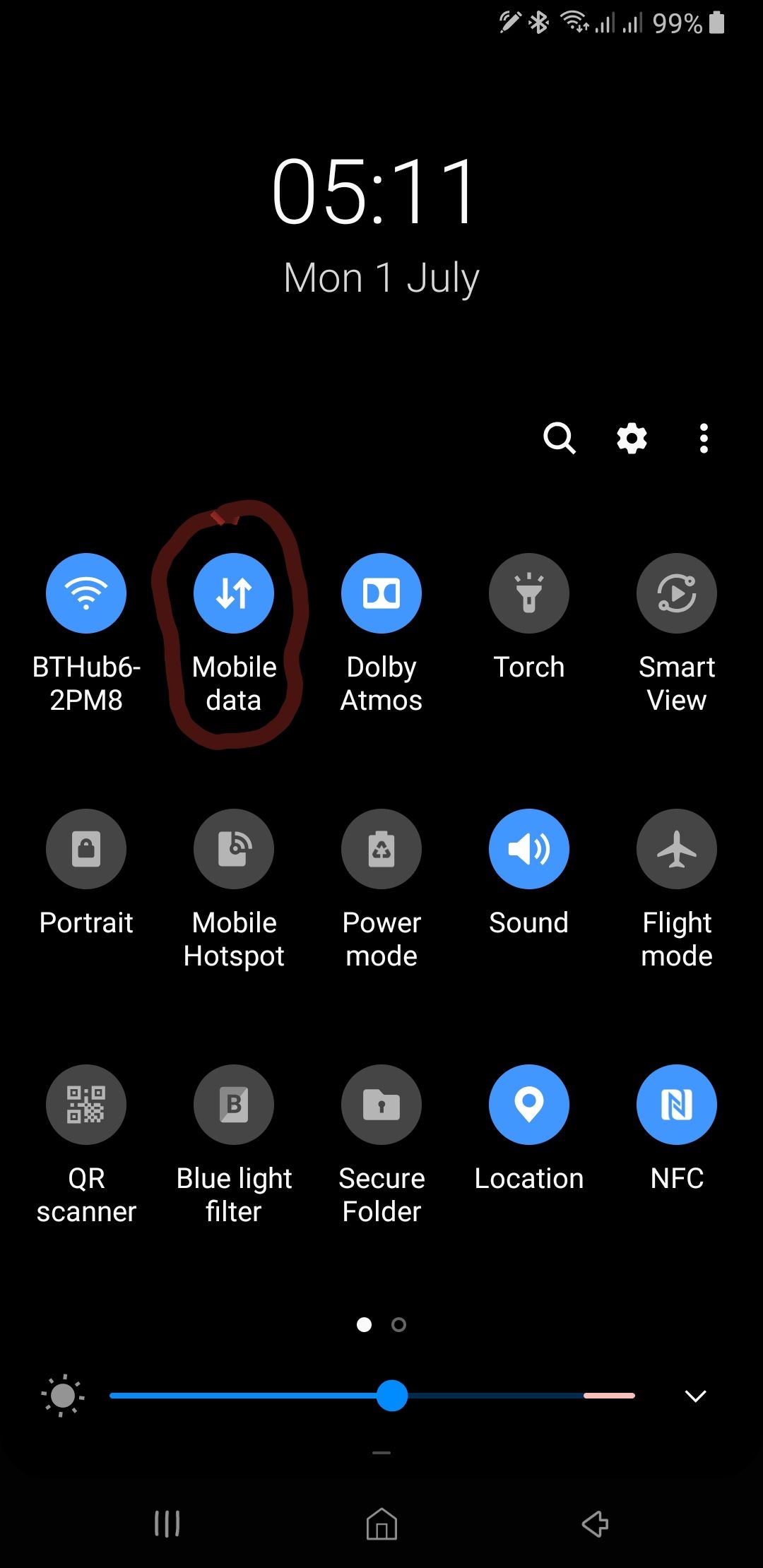The height and width of the screenshot is (1568, 763).
Task: Enable Smart View
Action: [x=677, y=593]
